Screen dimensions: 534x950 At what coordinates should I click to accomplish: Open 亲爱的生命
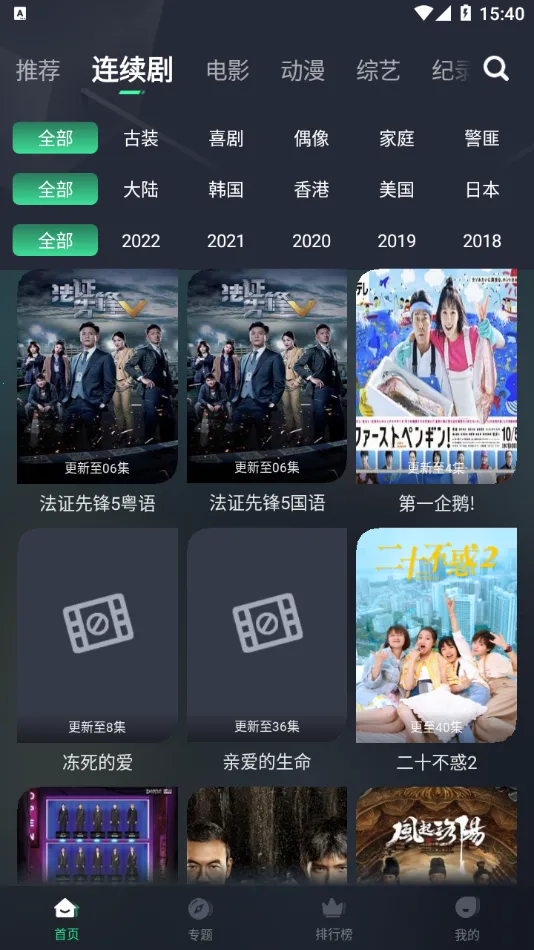point(267,650)
